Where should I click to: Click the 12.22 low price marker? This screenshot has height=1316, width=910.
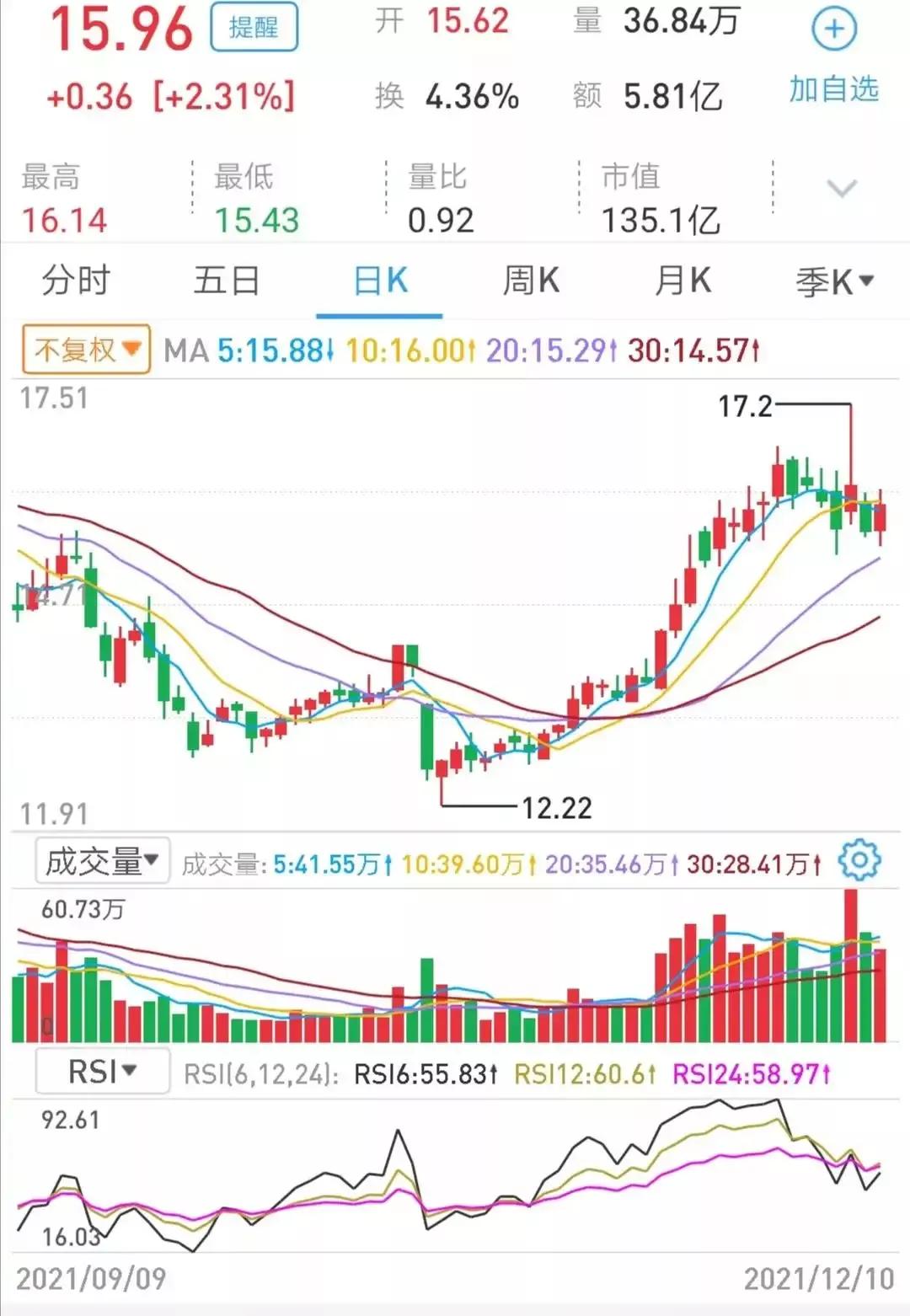[558, 807]
